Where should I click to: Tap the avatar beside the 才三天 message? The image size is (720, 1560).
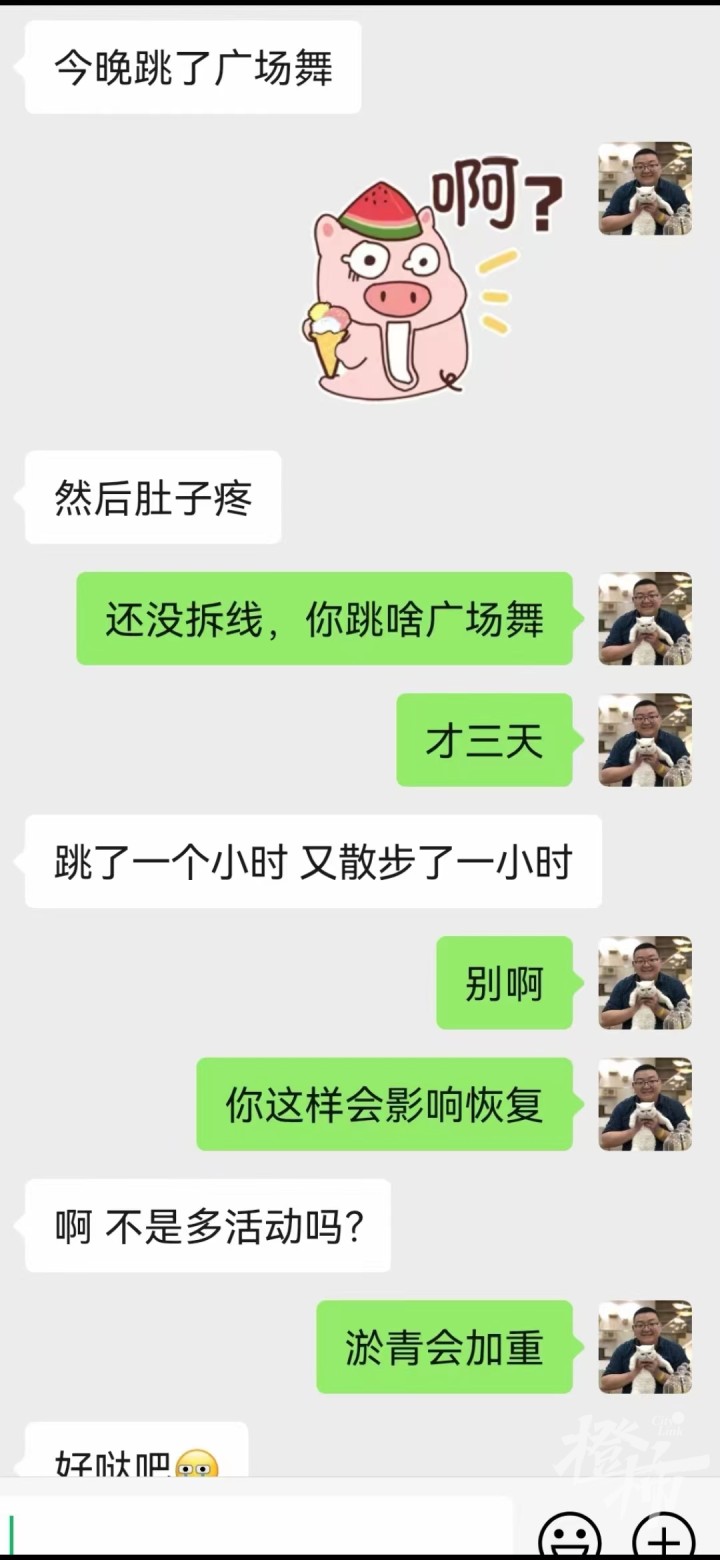tap(645, 740)
